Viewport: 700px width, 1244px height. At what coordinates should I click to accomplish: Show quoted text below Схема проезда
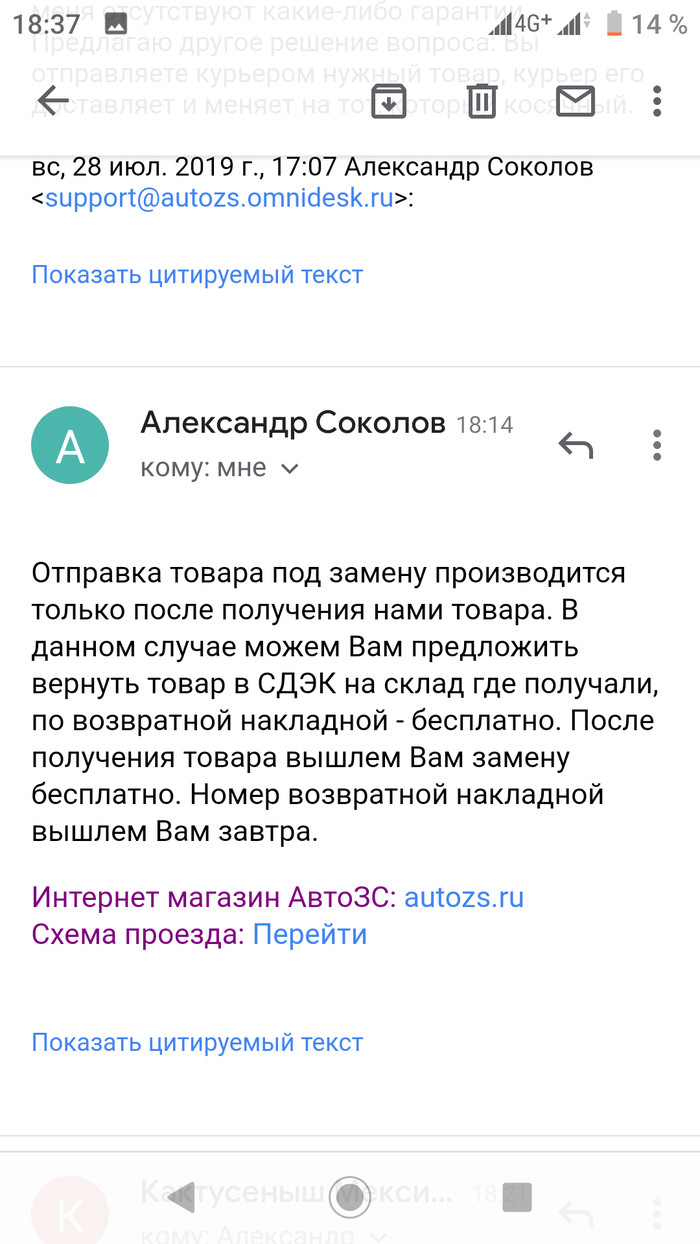point(197,1042)
